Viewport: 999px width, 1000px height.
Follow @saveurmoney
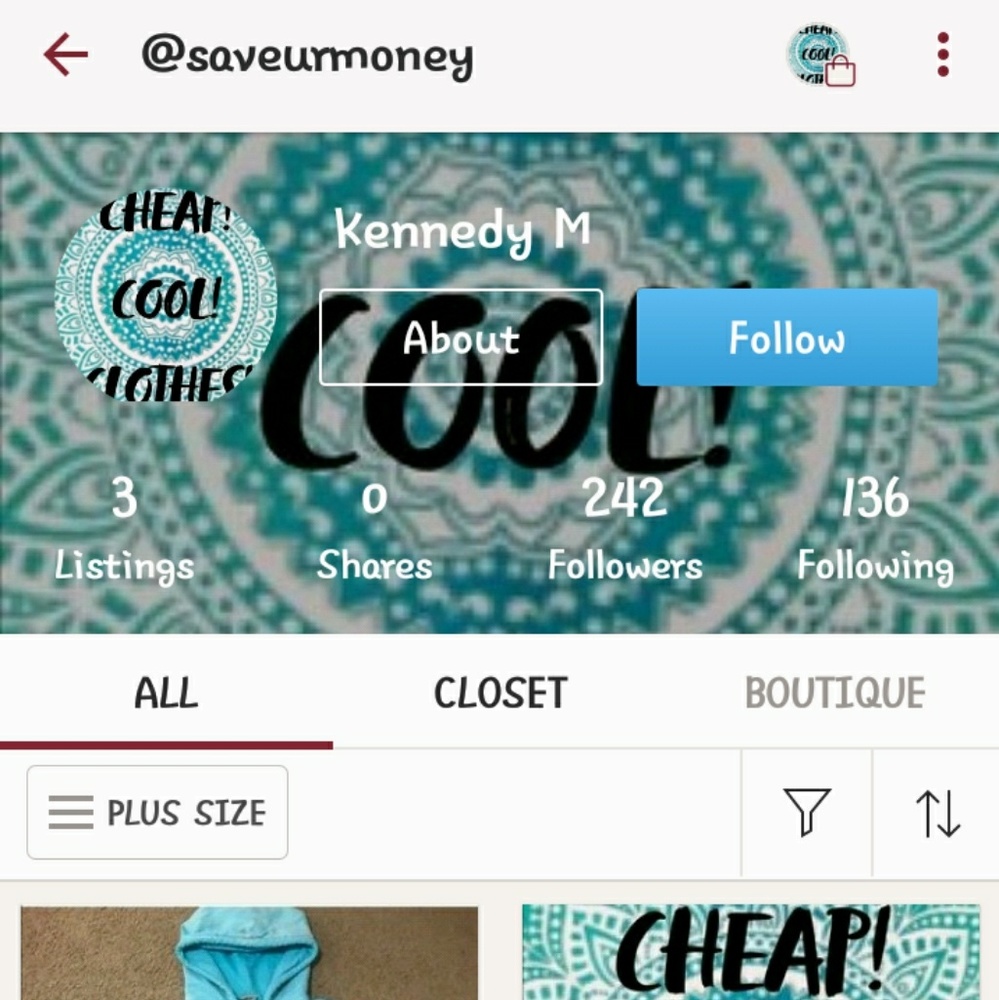[x=787, y=338]
